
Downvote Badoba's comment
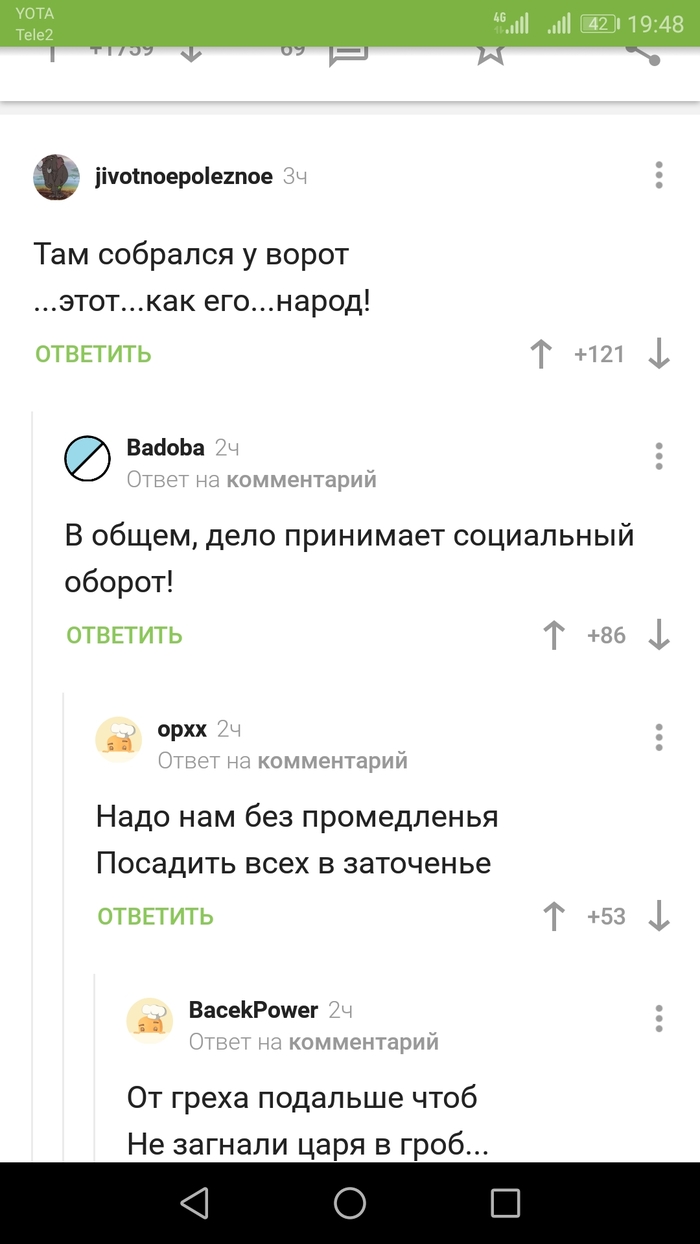tap(659, 635)
